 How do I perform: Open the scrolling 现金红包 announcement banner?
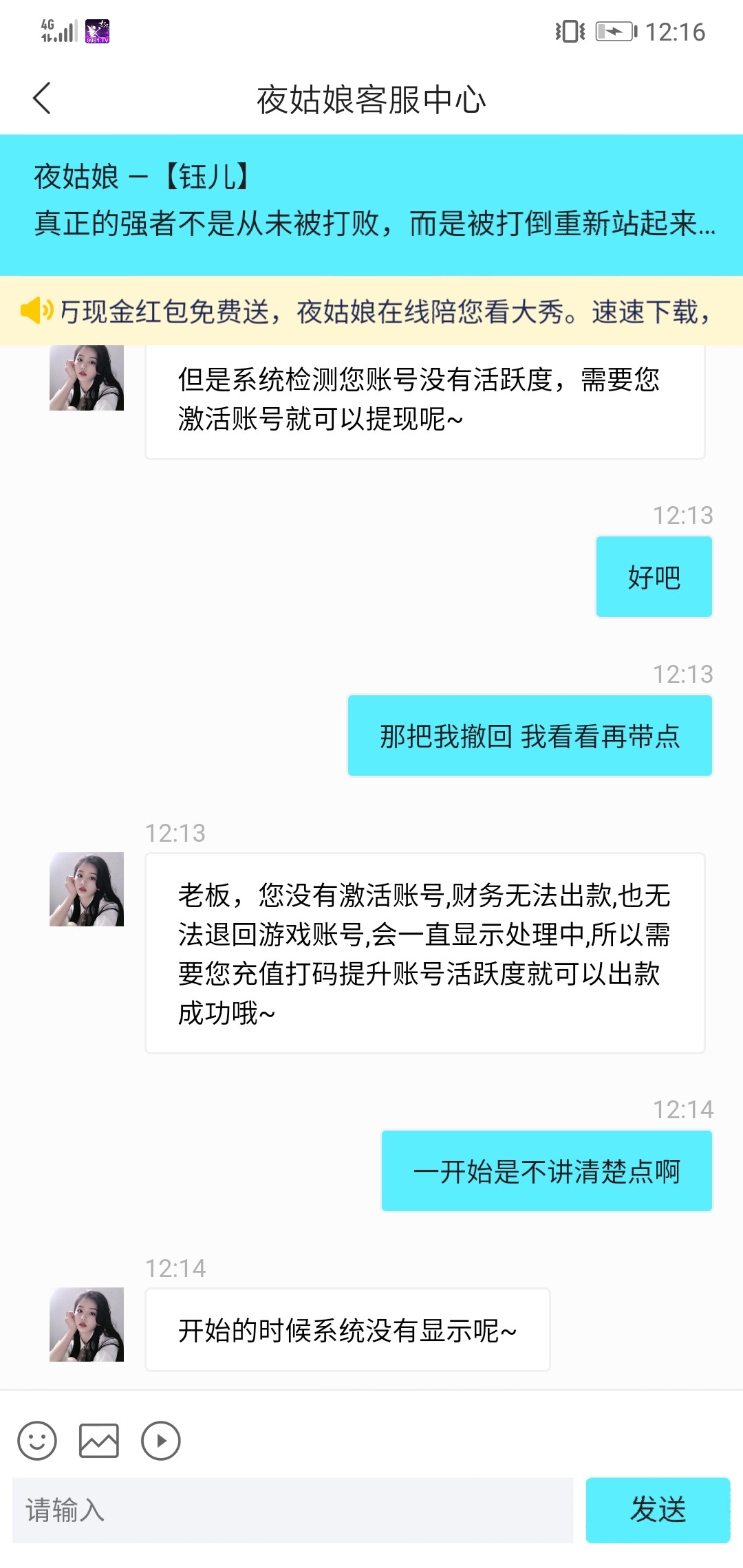[x=371, y=311]
